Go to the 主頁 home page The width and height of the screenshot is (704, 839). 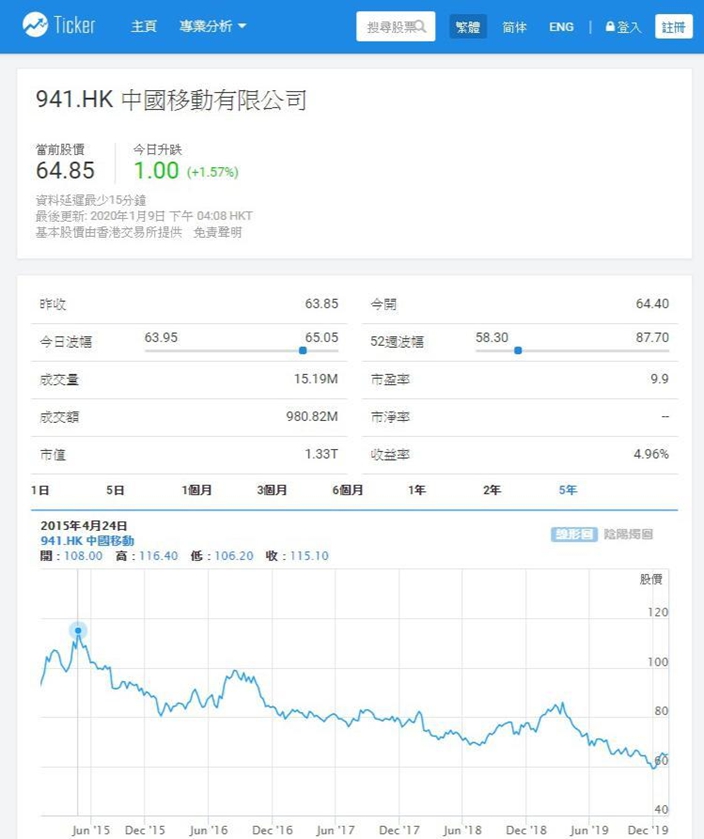point(144,26)
